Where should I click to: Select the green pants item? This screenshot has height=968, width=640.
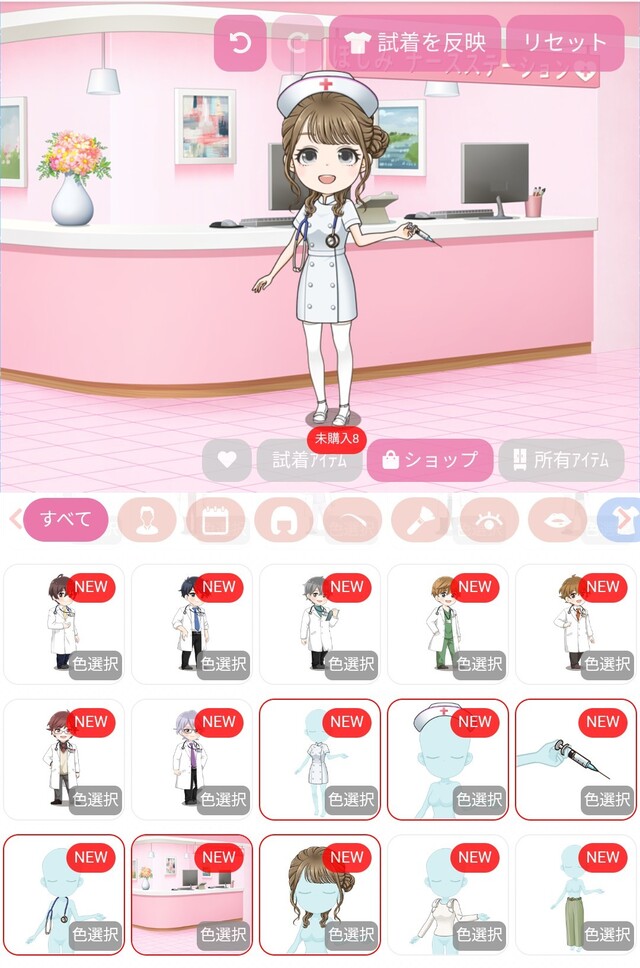pyautogui.click(x=575, y=894)
